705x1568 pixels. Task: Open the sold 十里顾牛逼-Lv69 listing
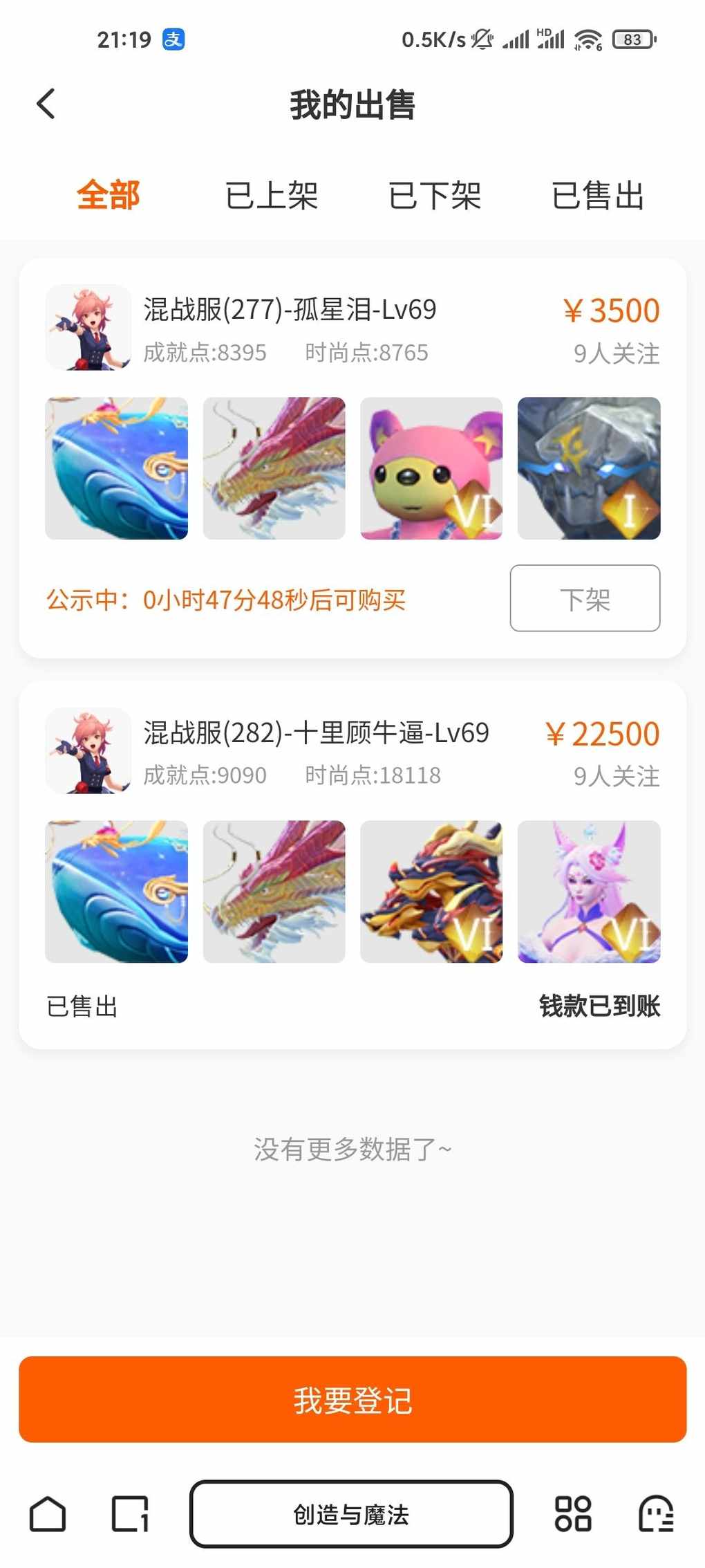352,865
